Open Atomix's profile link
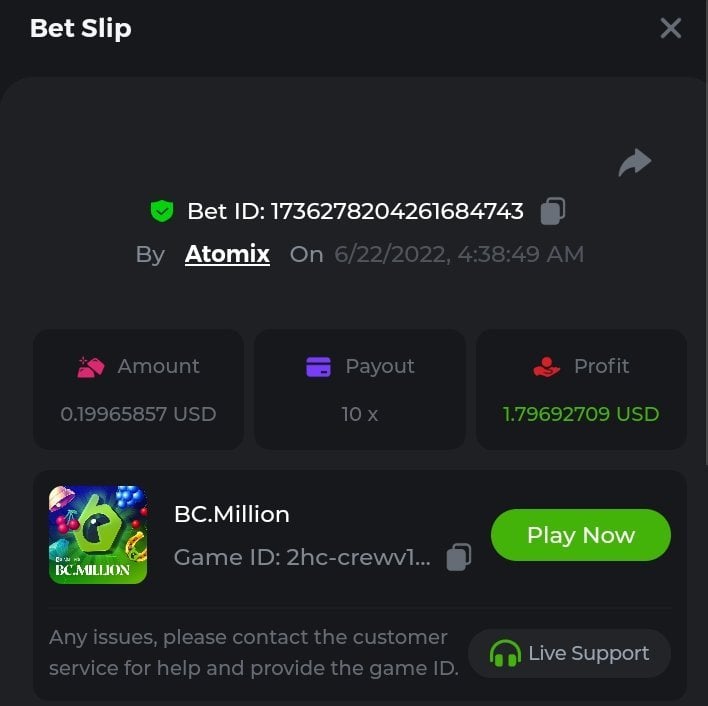The width and height of the screenshot is (708, 706). 227,254
